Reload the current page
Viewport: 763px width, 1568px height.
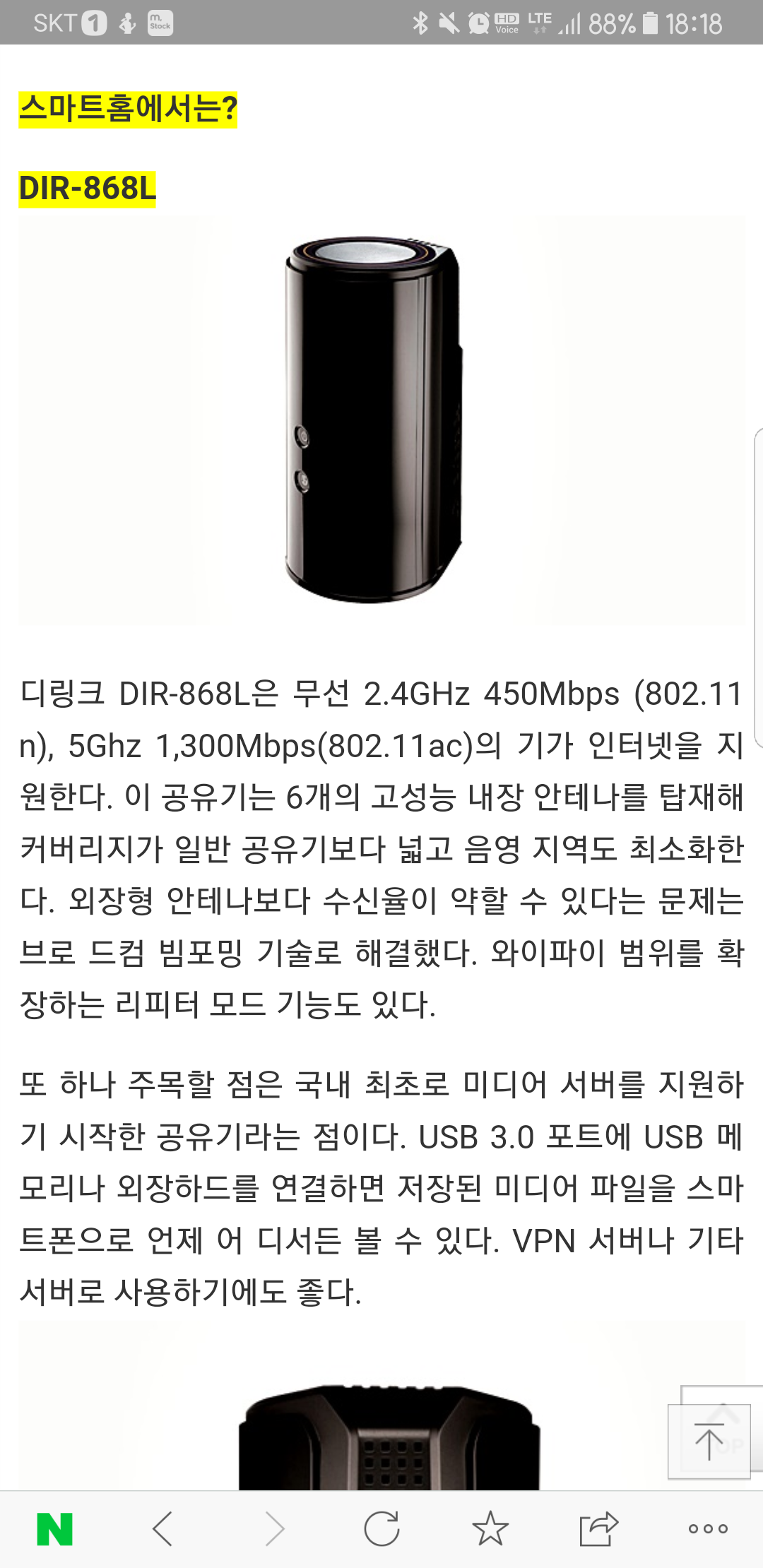[x=382, y=1529]
